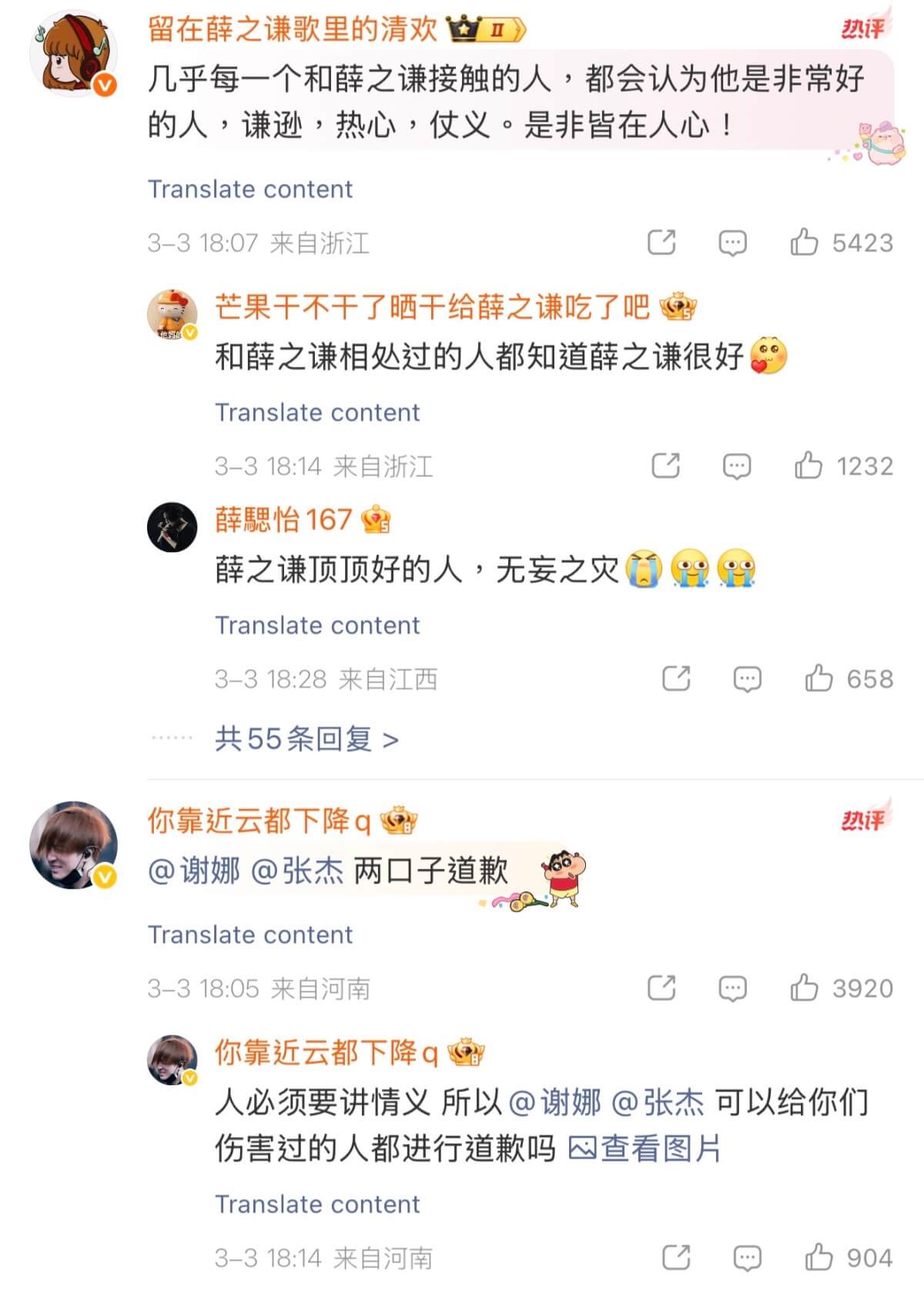Share 薛騦怡167's reply
The width and height of the screenshot is (924, 1291).
[676, 679]
